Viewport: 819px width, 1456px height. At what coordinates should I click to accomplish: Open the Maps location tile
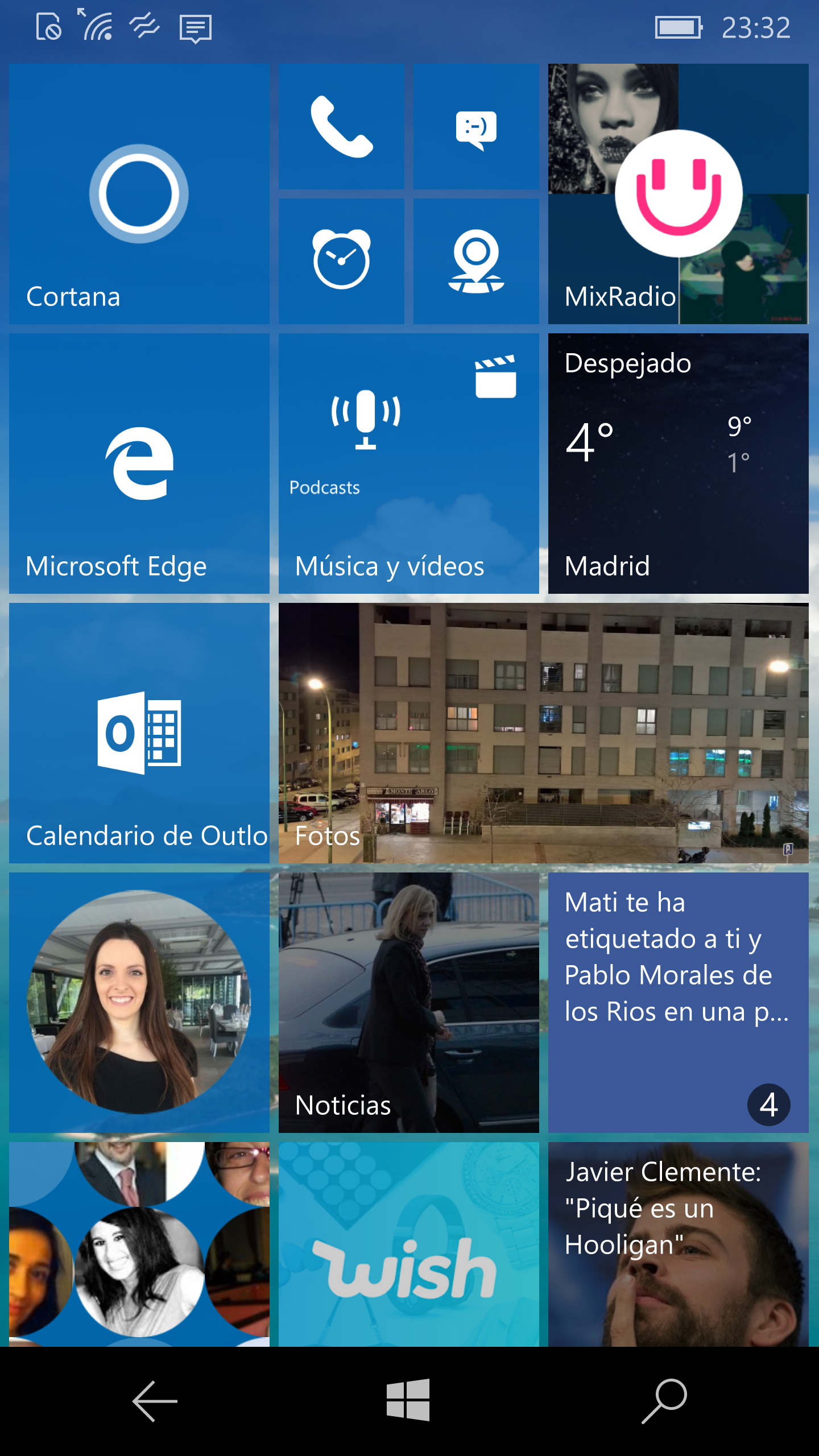[476, 261]
